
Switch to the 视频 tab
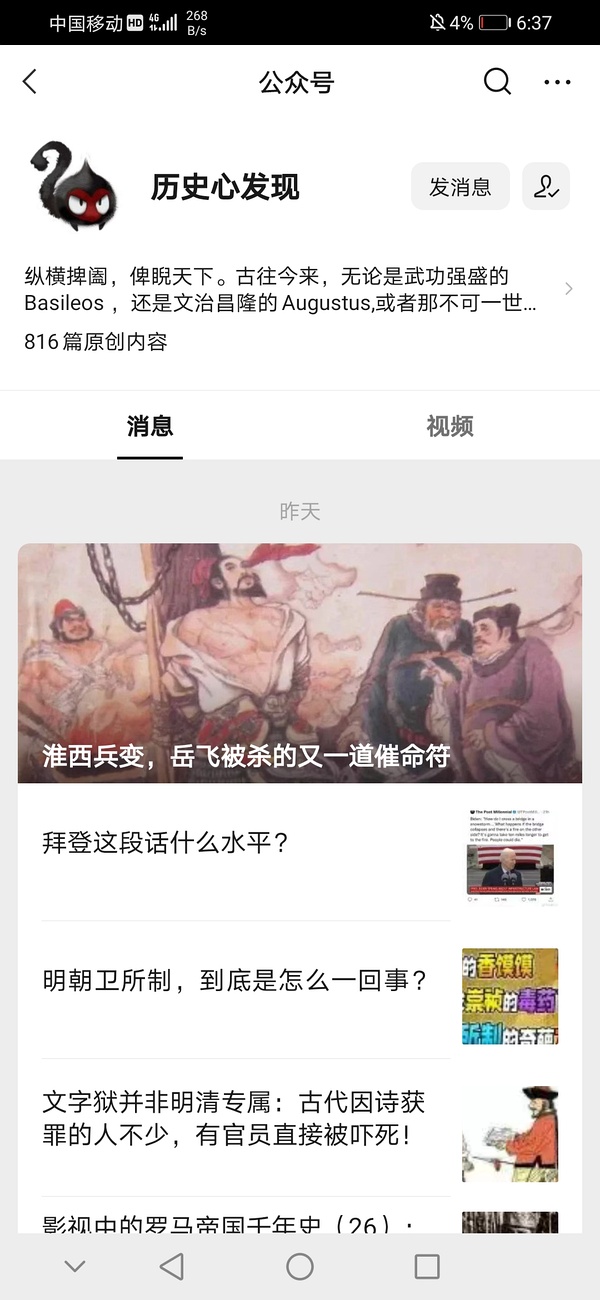[x=449, y=427]
